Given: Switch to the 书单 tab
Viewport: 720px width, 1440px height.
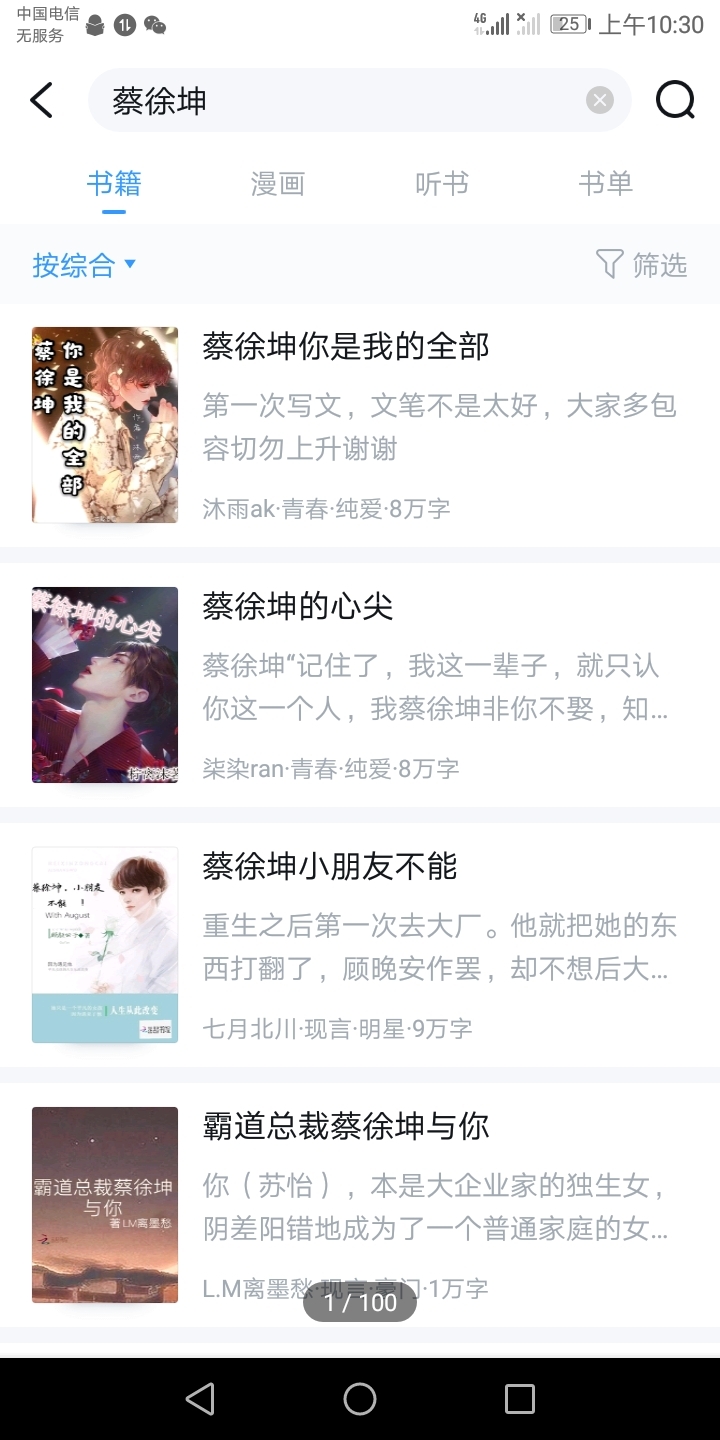Looking at the screenshot, I should [x=605, y=184].
